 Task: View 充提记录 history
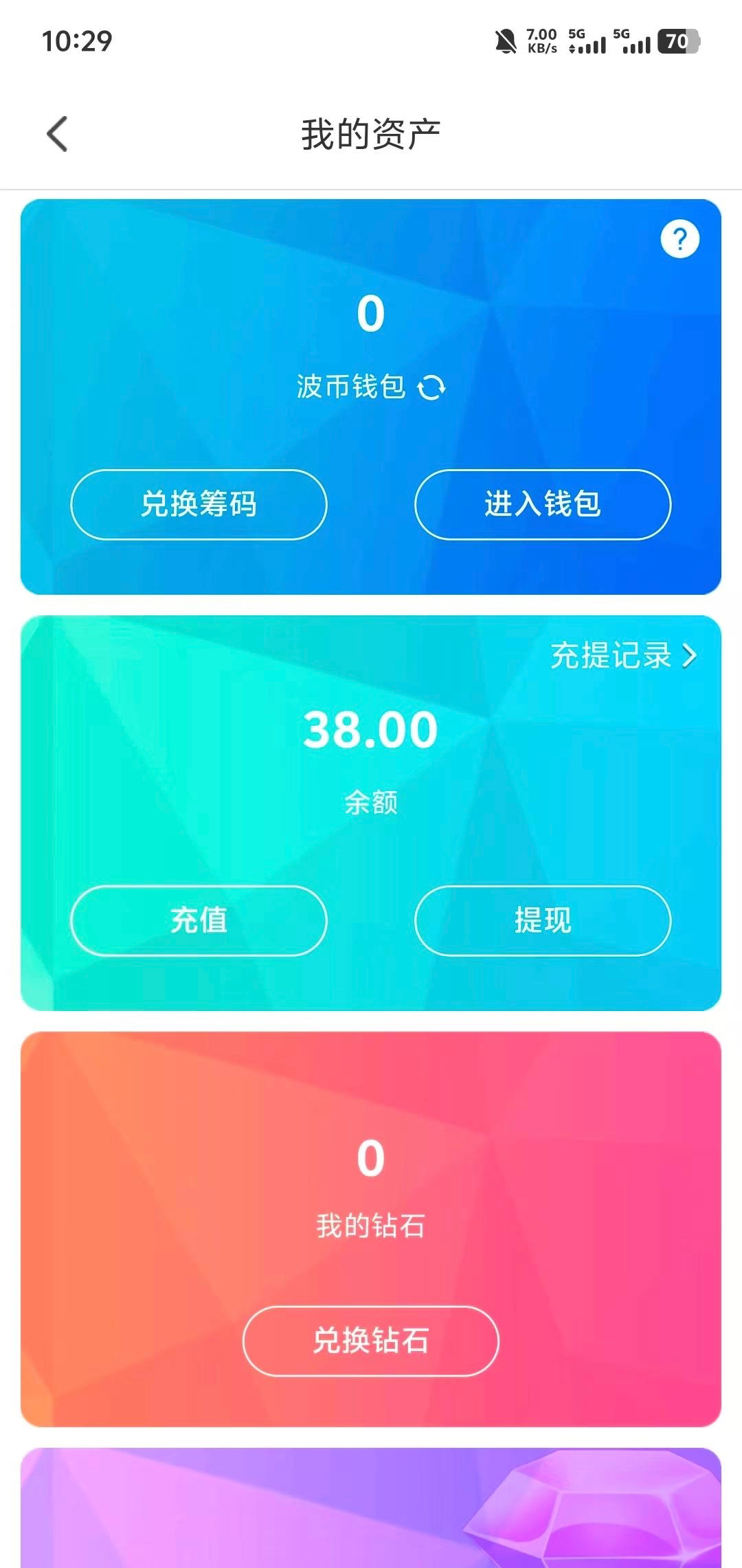click(x=623, y=656)
